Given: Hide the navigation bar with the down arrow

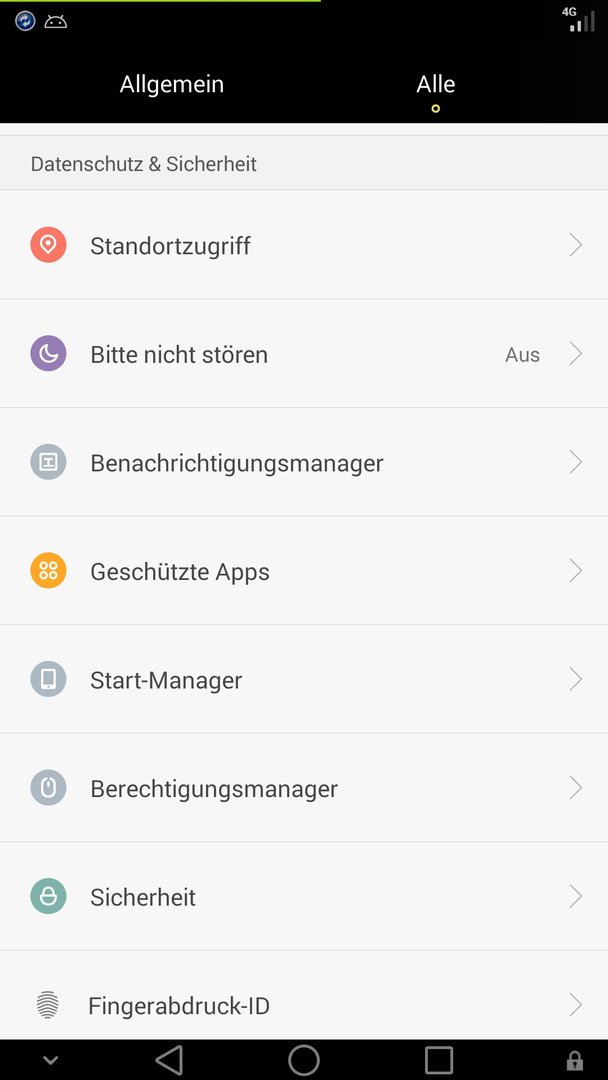Looking at the screenshot, I should 50,1060.
